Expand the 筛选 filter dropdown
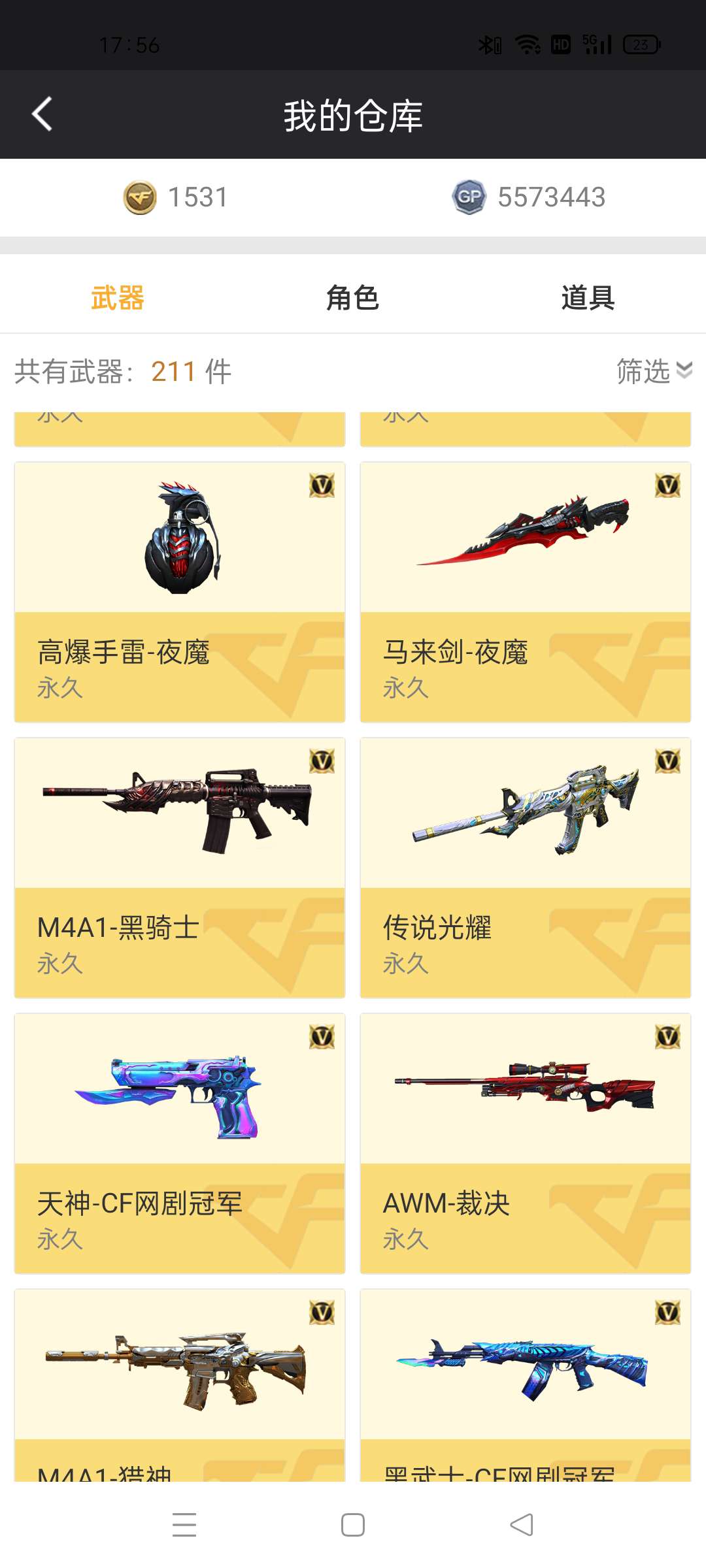Image resolution: width=706 pixels, height=1568 pixels. (x=654, y=371)
